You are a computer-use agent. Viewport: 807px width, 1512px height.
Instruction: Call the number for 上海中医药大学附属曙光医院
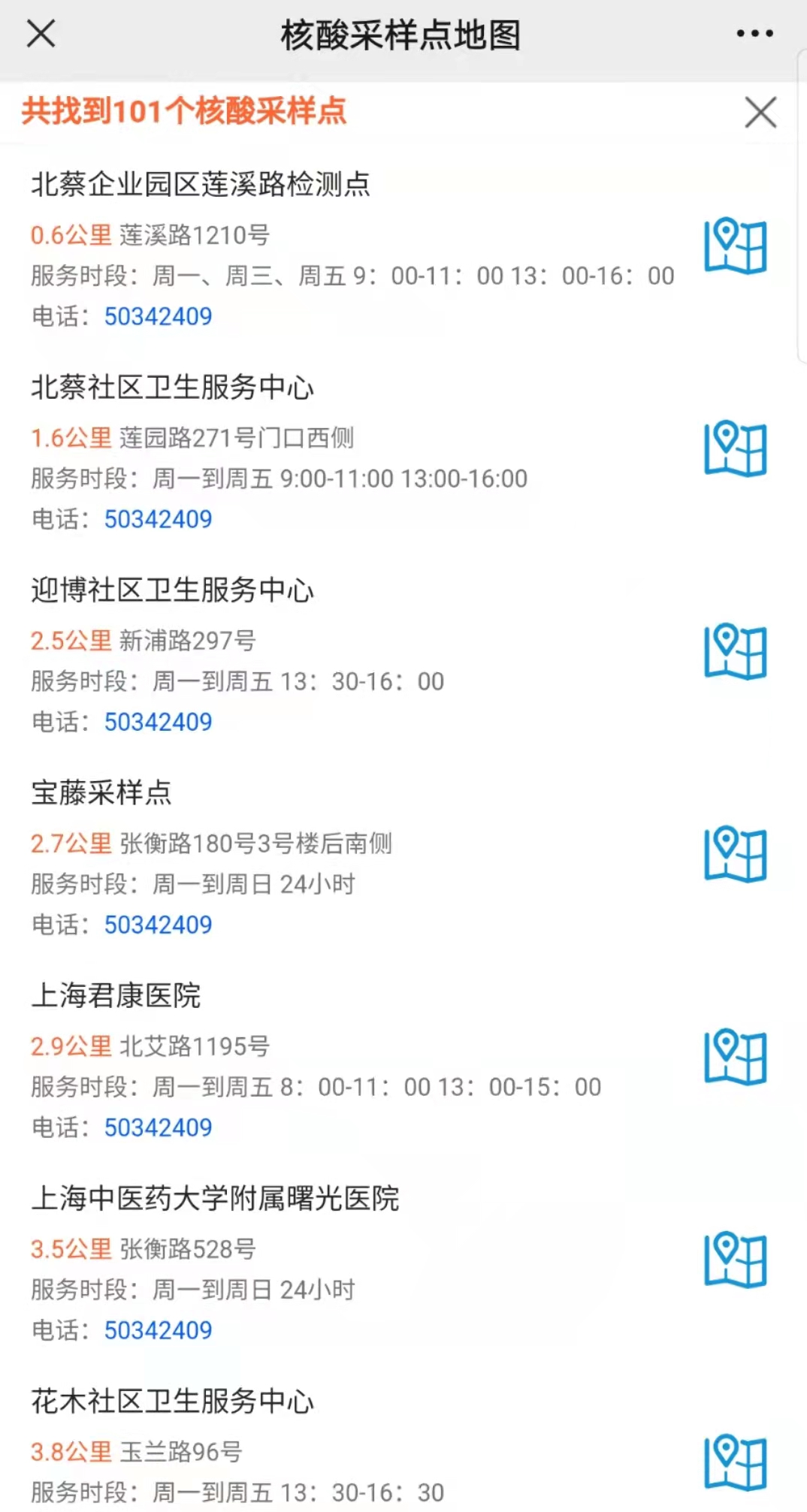158,1330
